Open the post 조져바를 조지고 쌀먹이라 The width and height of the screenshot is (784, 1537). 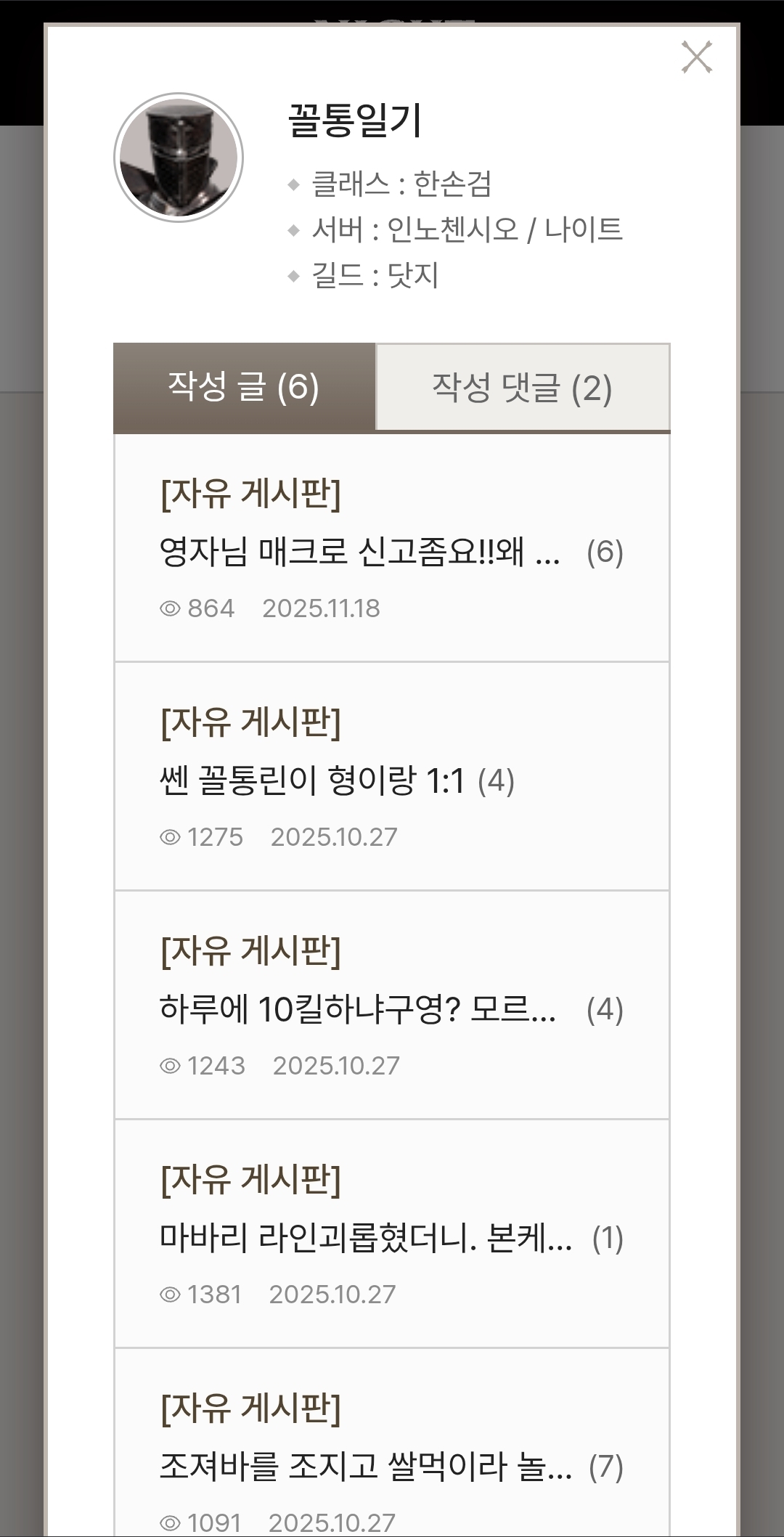pyautogui.click(x=365, y=1467)
